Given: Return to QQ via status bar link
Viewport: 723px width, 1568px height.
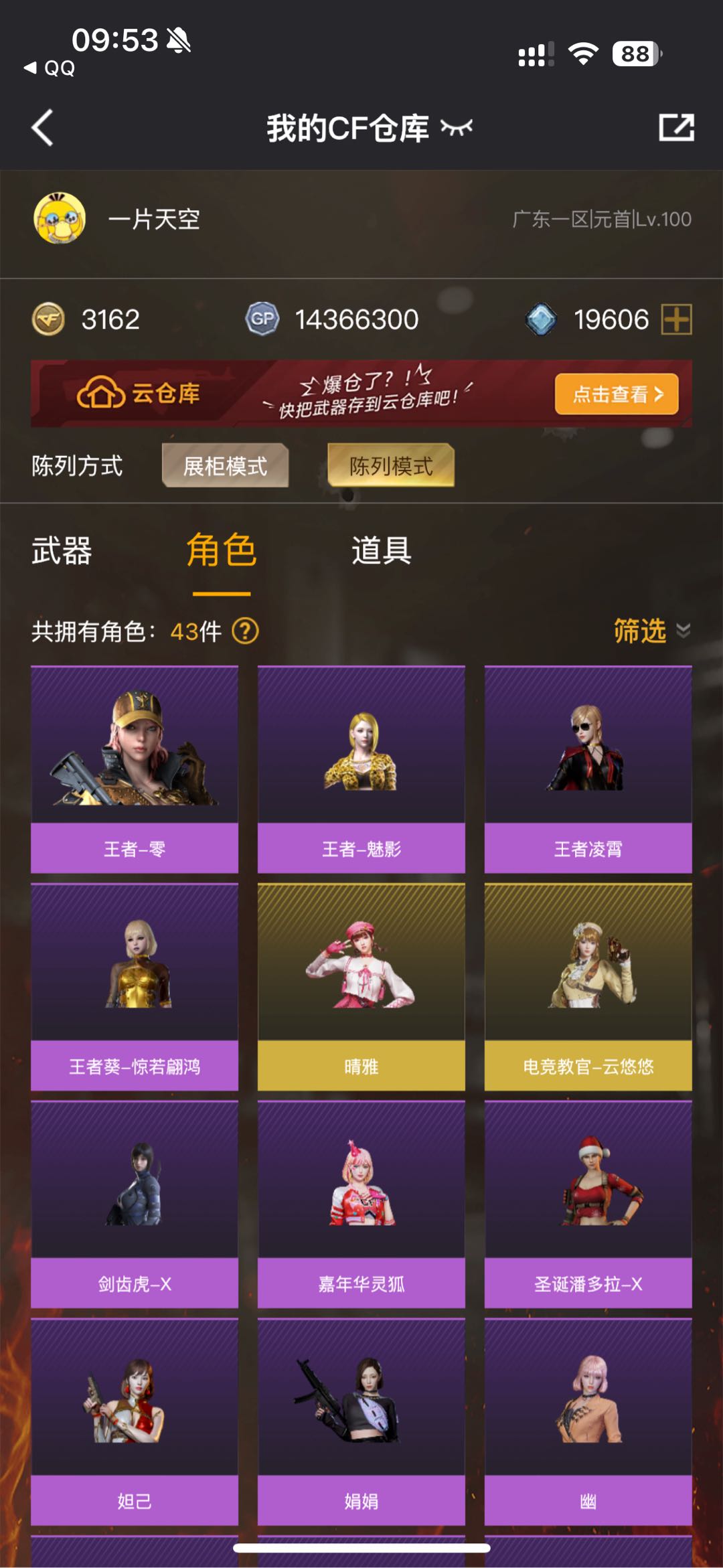Looking at the screenshot, I should [50, 68].
